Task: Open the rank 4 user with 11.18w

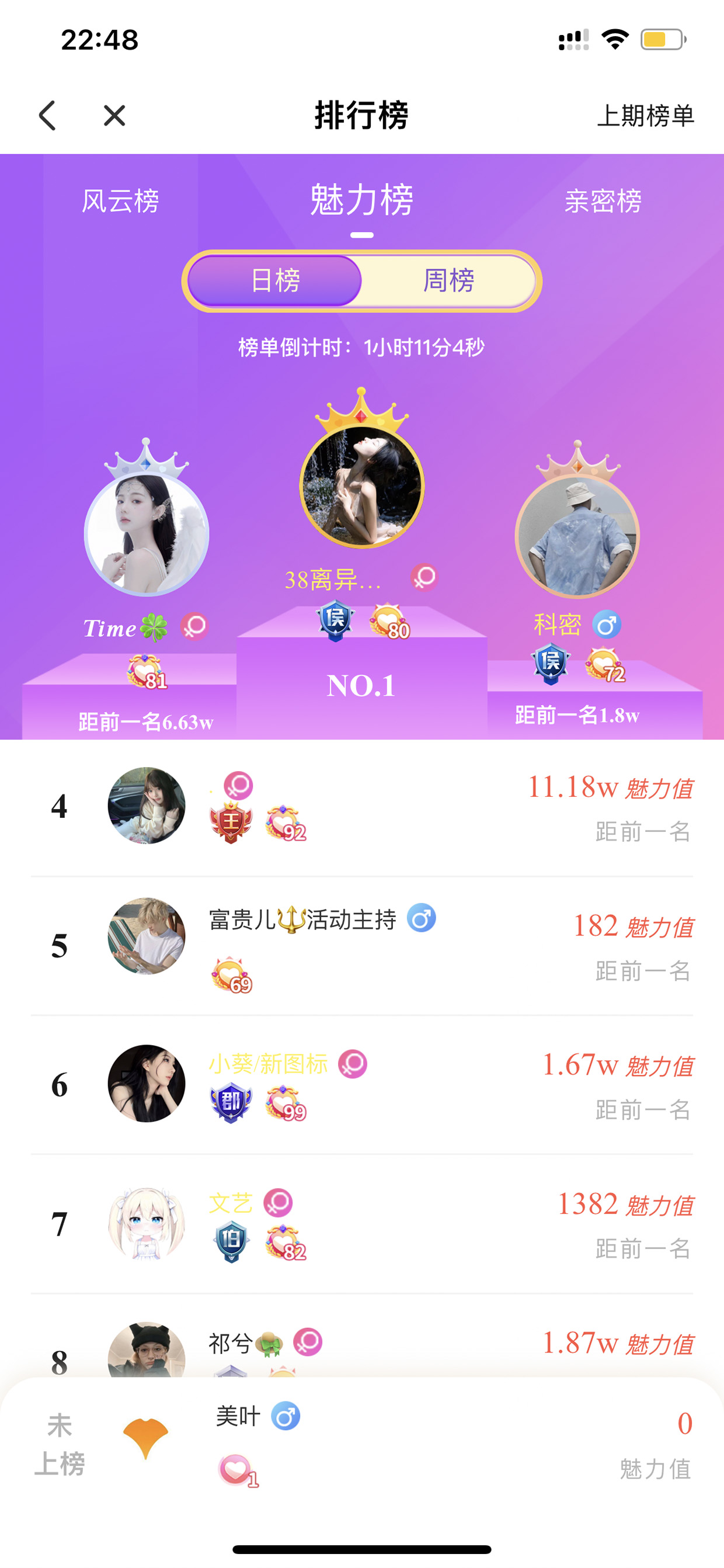Action: click(x=362, y=807)
